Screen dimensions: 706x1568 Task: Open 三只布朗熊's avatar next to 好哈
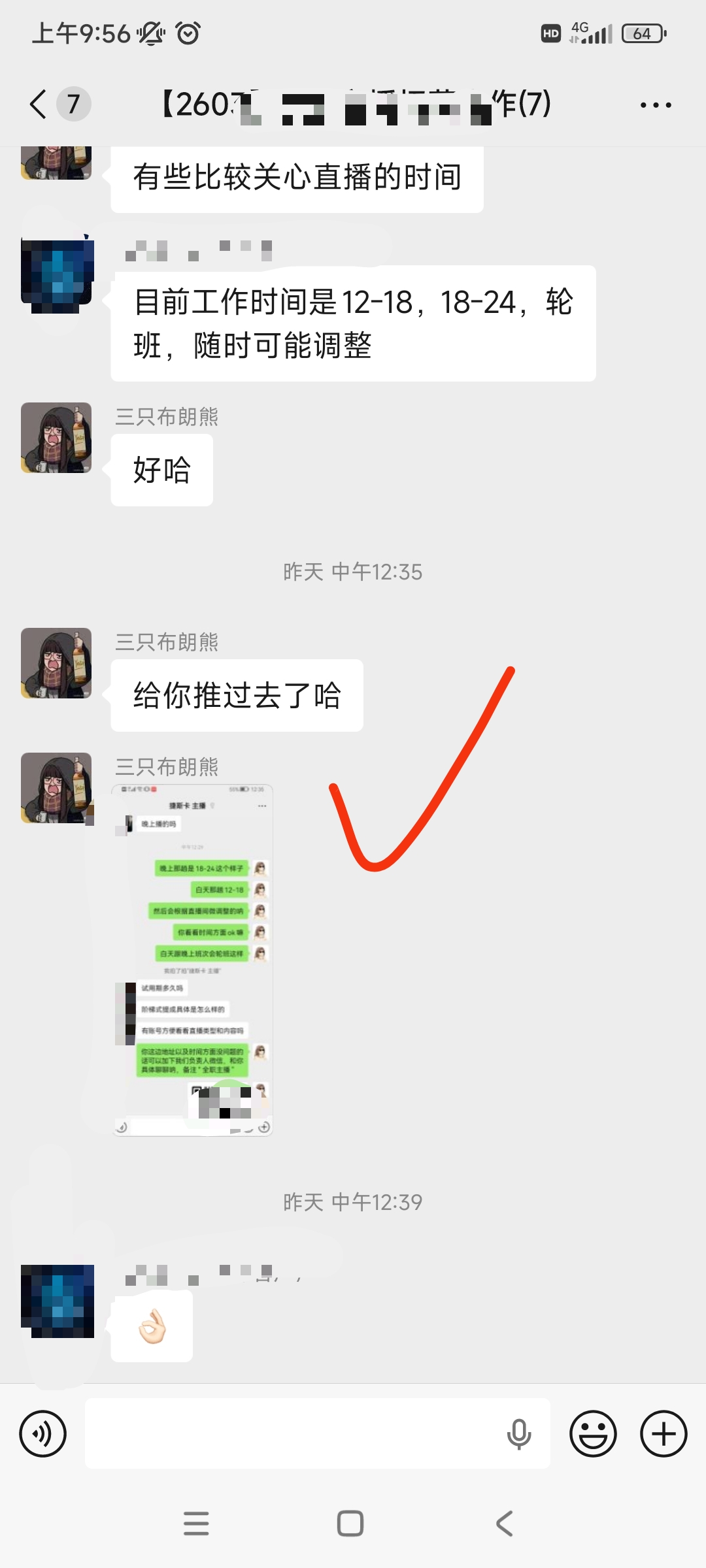coord(56,438)
